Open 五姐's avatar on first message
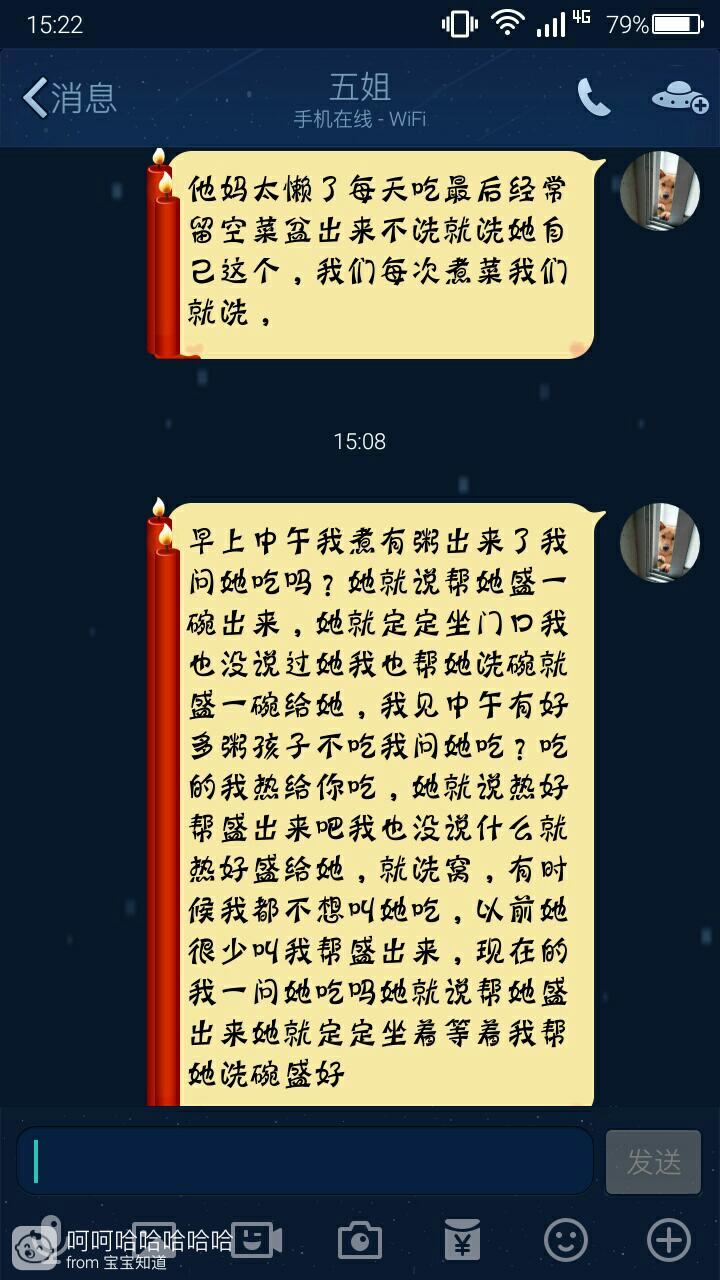720x1280 pixels. pyautogui.click(x=659, y=190)
